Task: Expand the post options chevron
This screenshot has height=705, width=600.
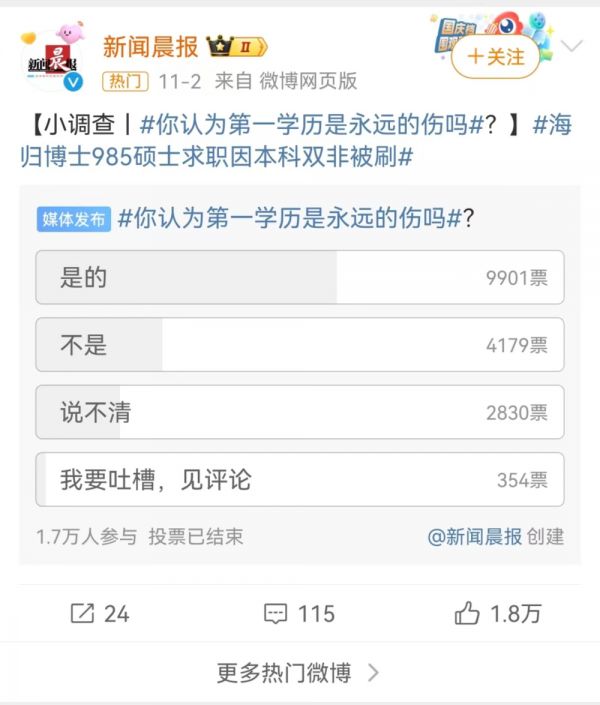Action: 572,46
